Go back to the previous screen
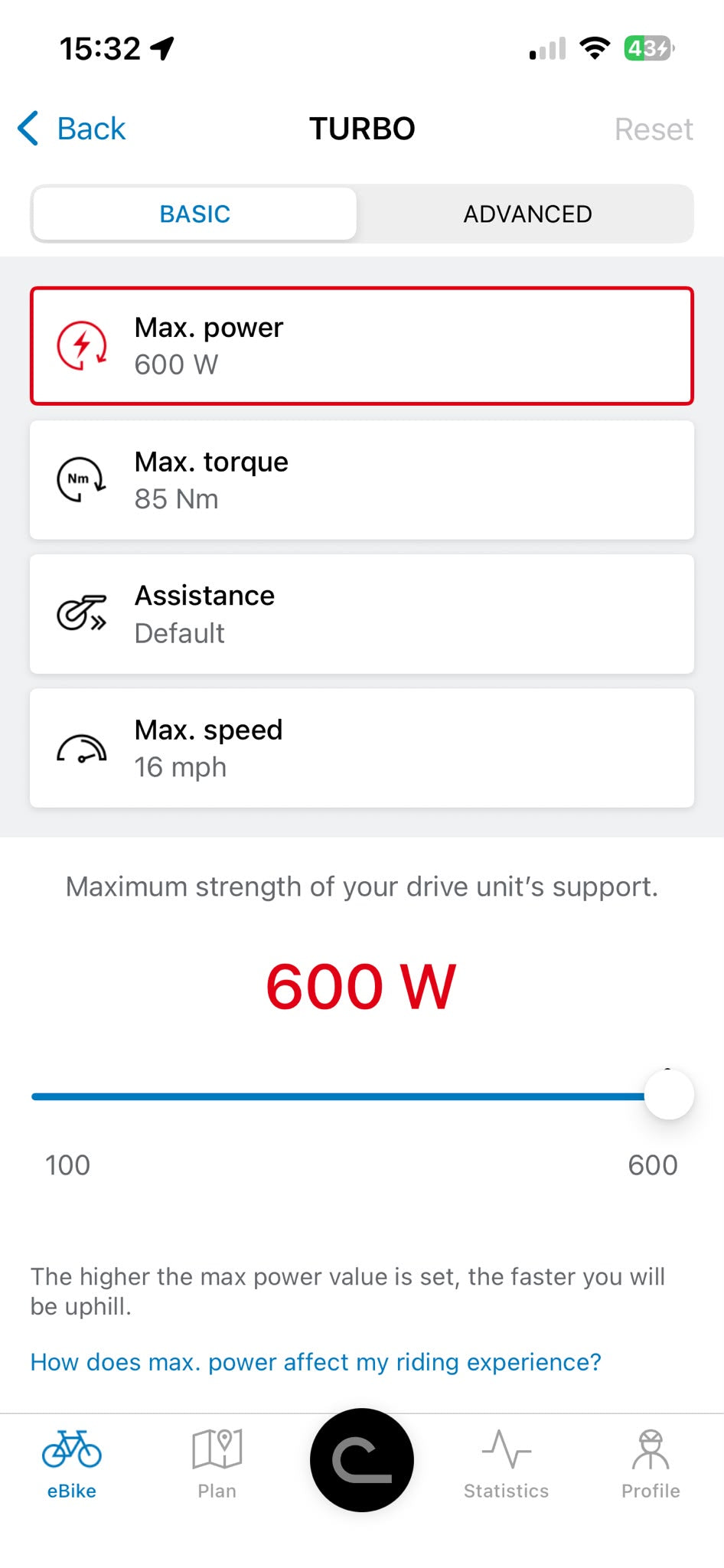Viewport: 724px width, 1568px height. (x=72, y=129)
